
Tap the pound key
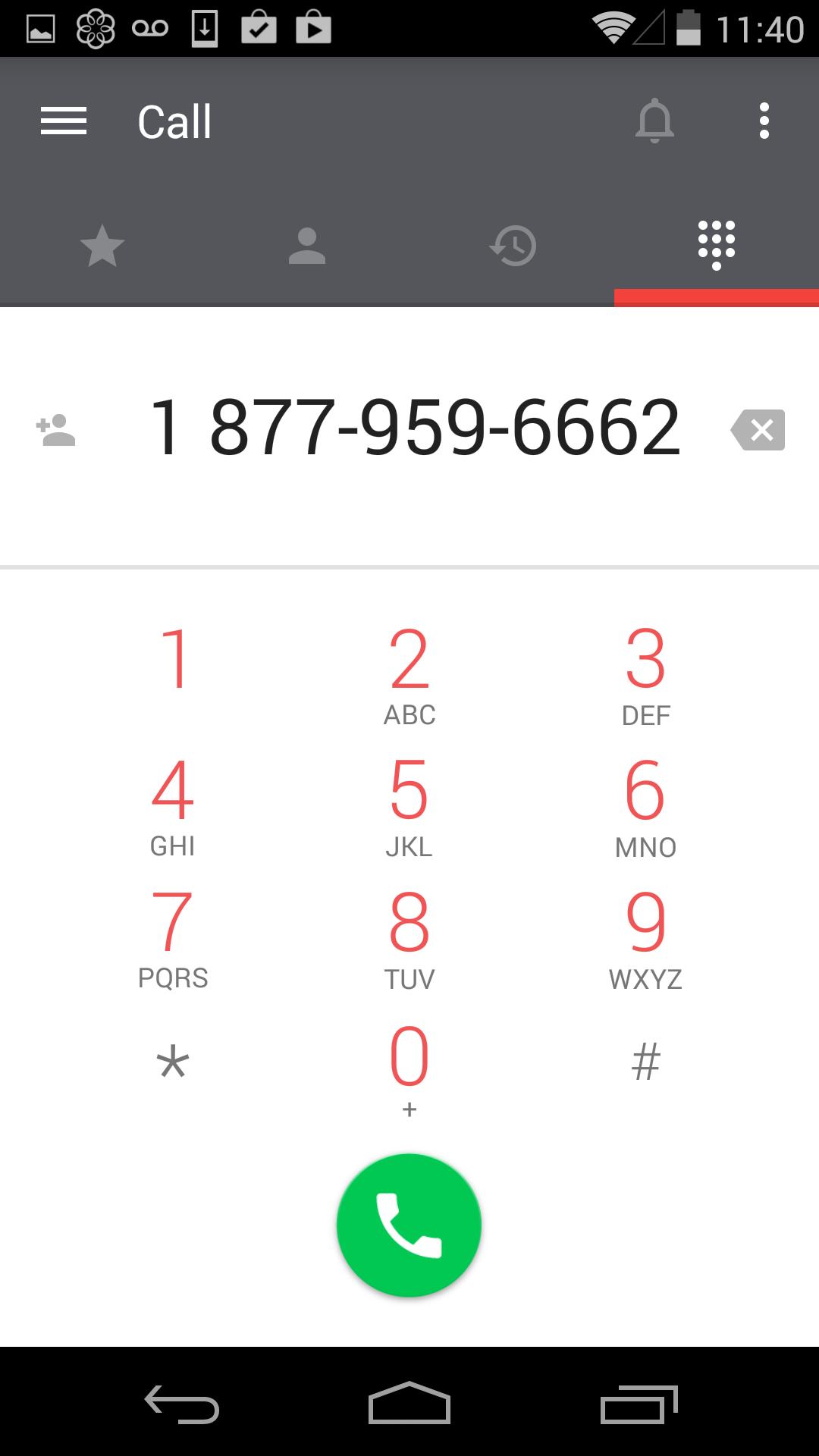tap(645, 1062)
